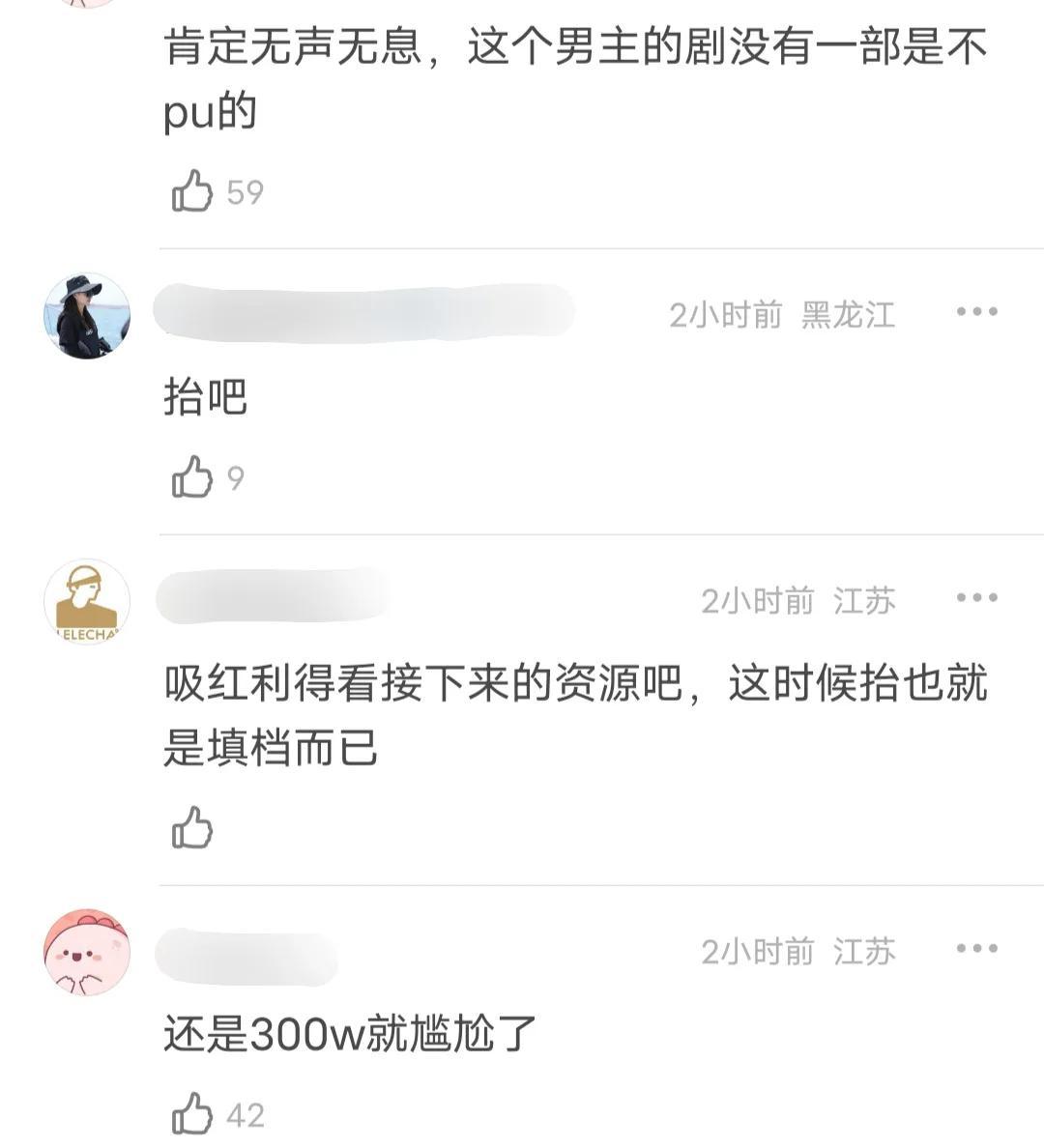Screen dimensions: 1044x1148
Task: Like the "吸红利得看接下来的资源吧" comment
Action: click(193, 828)
